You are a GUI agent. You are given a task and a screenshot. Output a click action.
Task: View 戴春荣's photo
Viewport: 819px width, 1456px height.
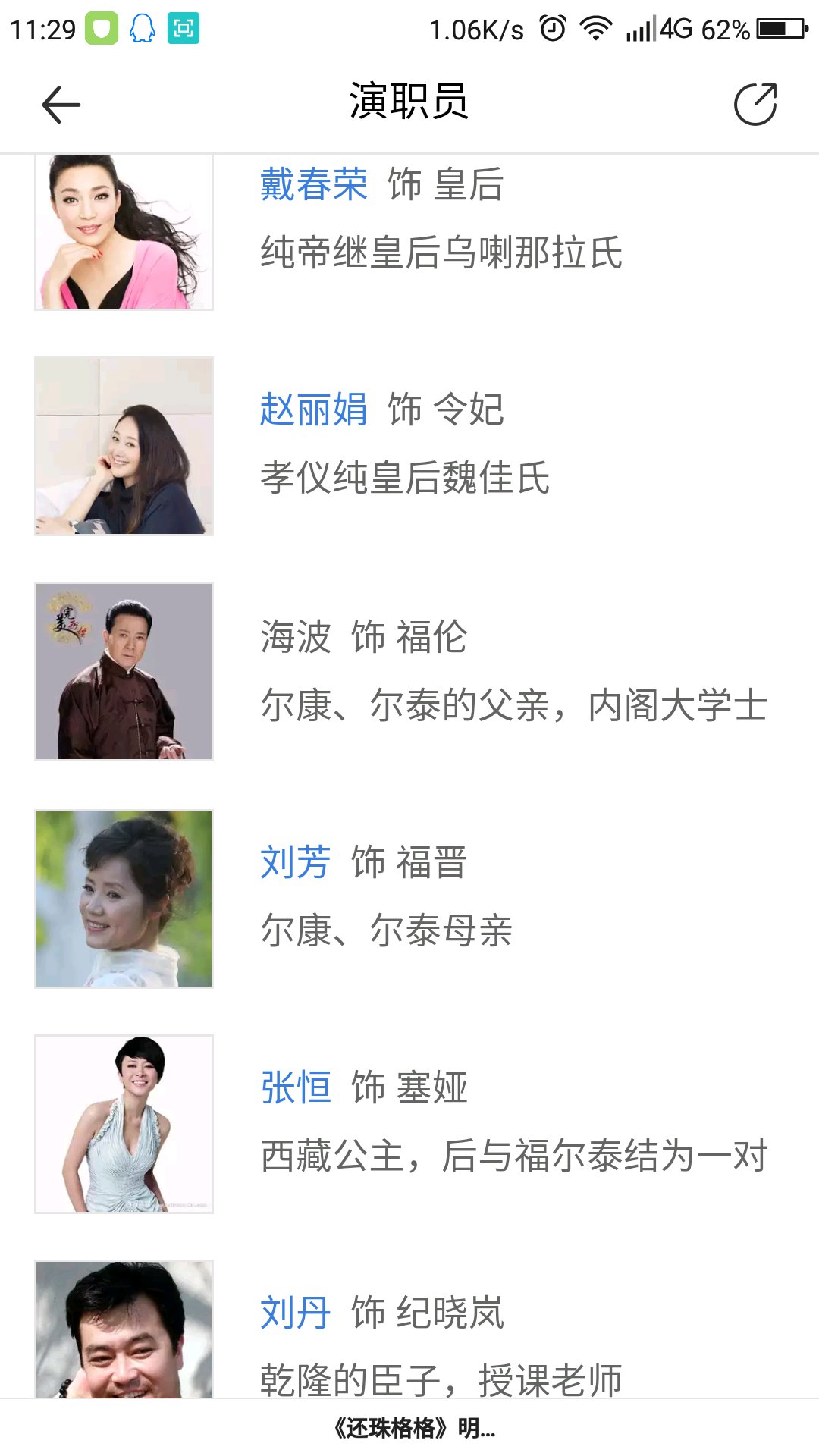click(x=124, y=232)
